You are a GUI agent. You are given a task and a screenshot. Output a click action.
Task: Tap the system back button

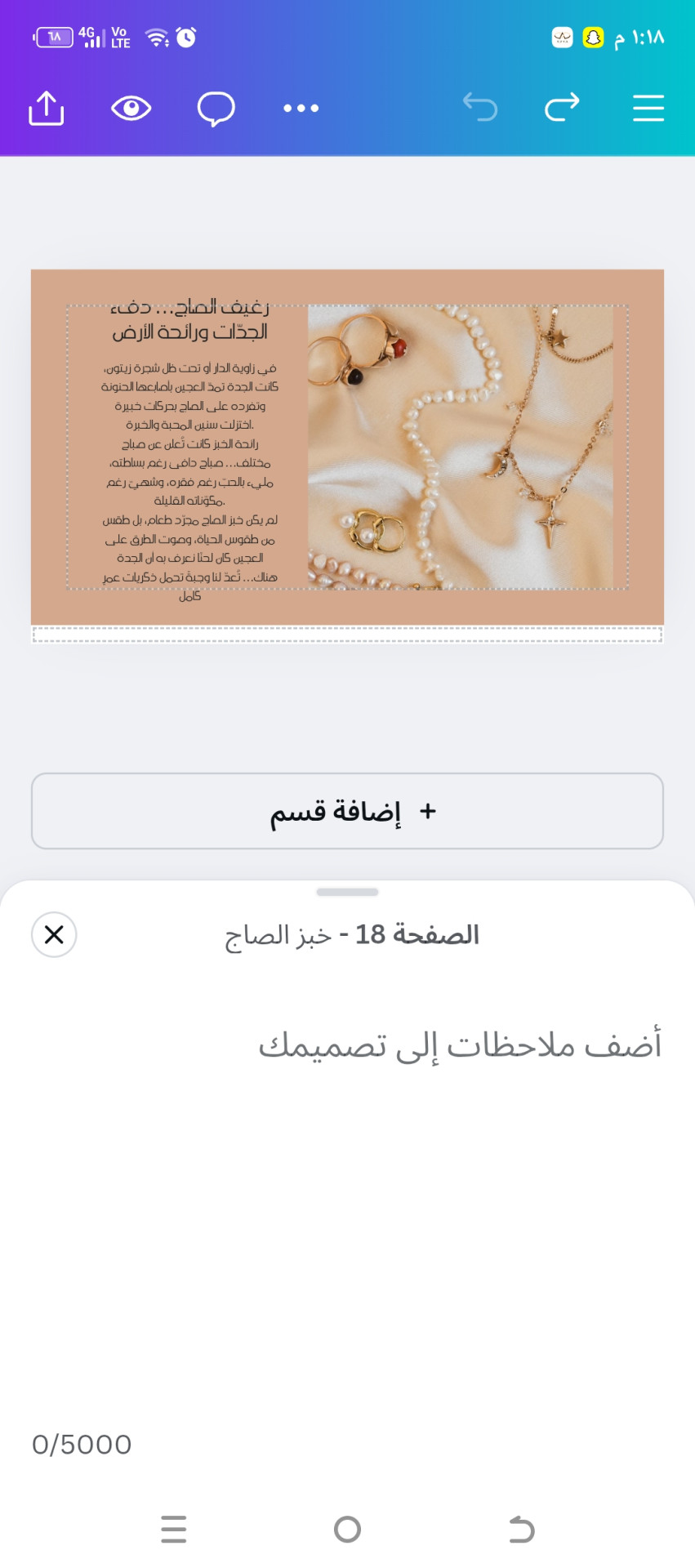[x=521, y=1529]
